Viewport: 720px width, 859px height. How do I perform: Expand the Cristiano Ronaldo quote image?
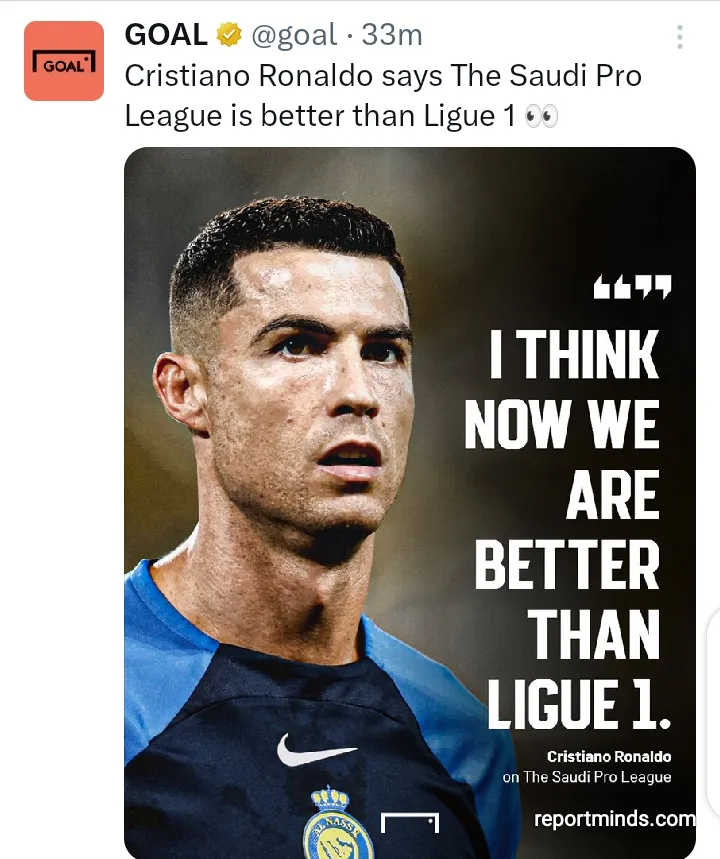coord(410,500)
